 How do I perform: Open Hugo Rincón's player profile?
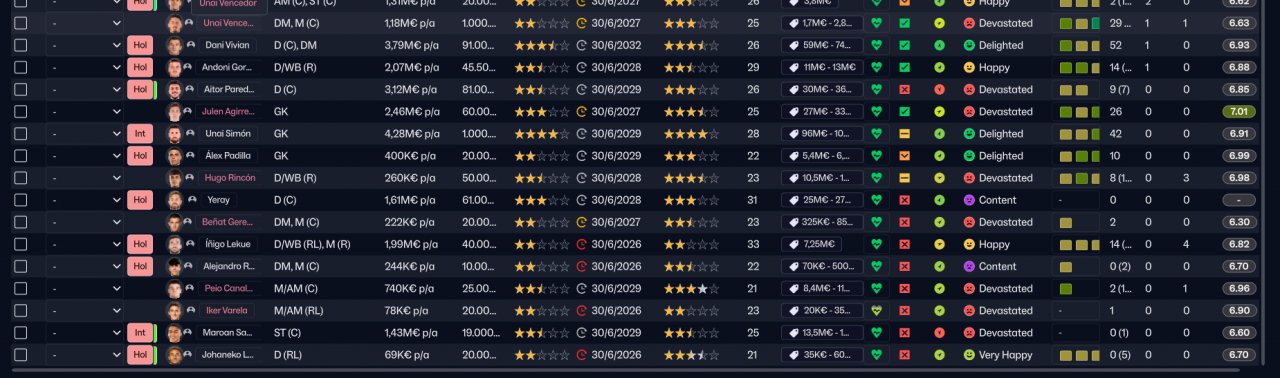coord(229,177)
